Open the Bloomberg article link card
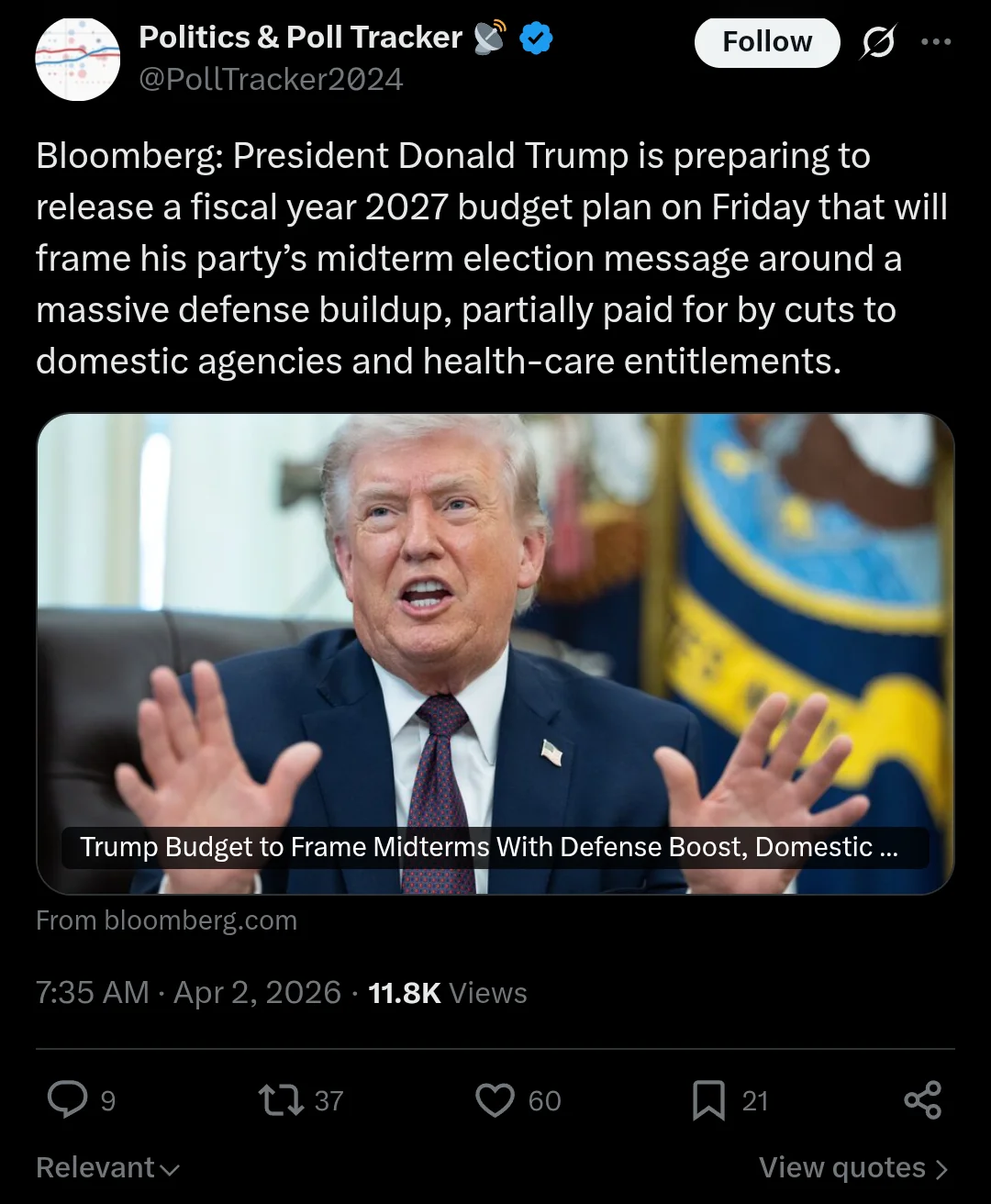991x1204 pixels. [495, 653]
